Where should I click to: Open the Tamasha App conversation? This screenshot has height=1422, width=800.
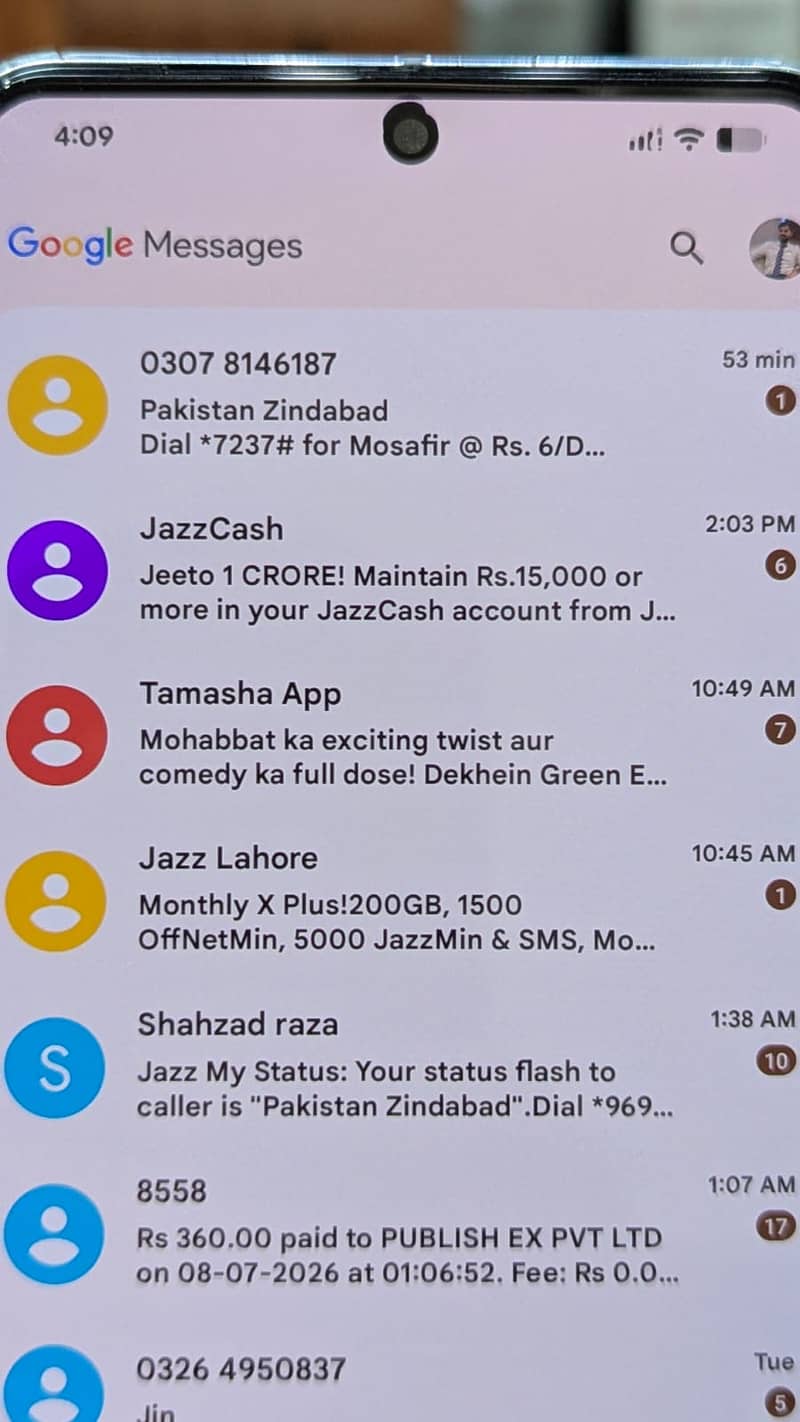[400, 734]
